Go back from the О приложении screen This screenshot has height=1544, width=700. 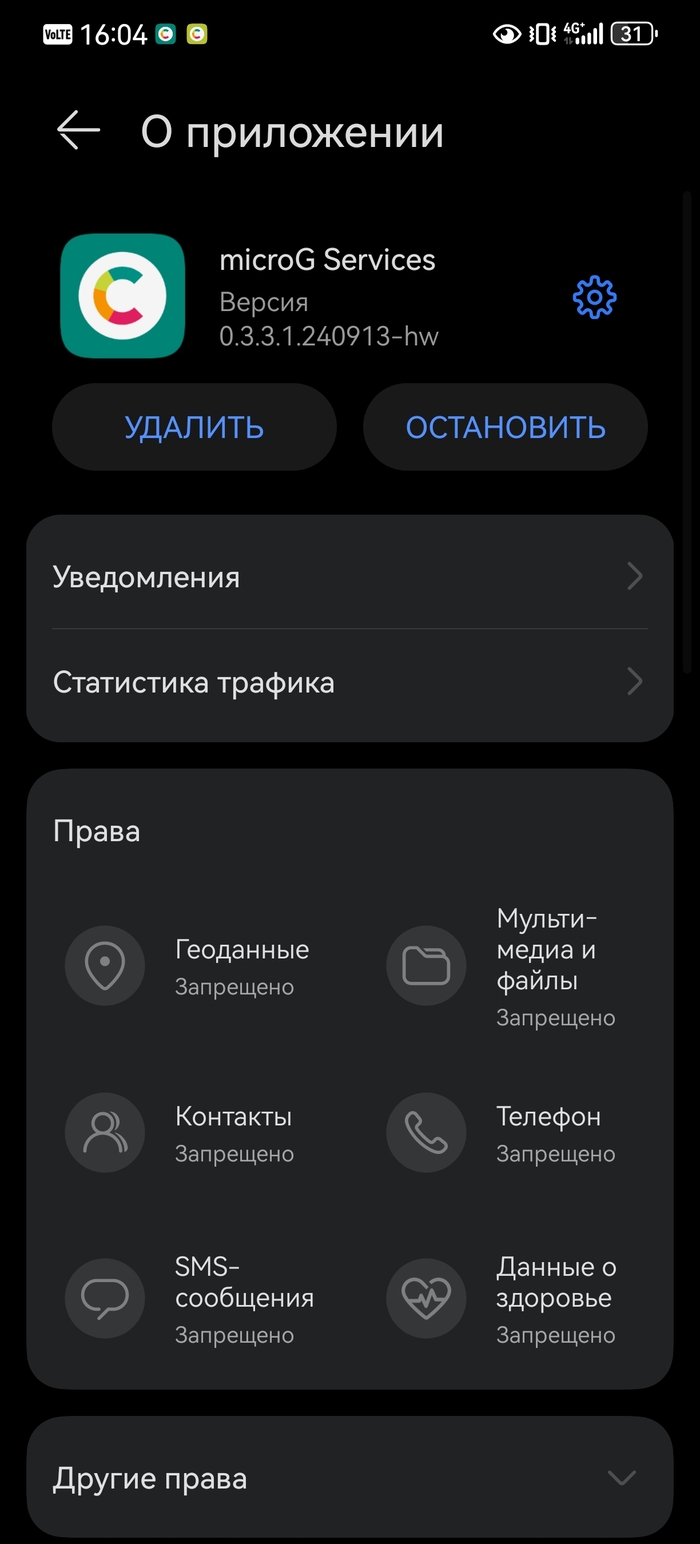click(x=78, y=131)
